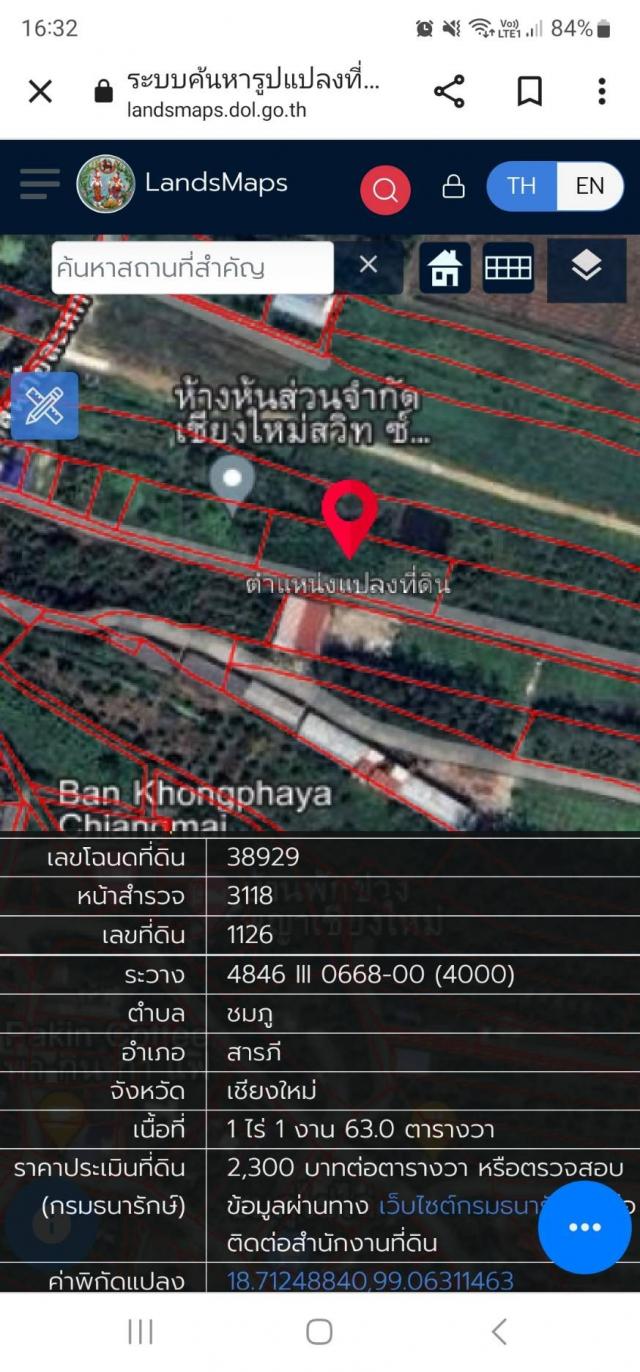Open the ruler and pencil measure tool
The image size is (640, 1372).
(44, 405)
